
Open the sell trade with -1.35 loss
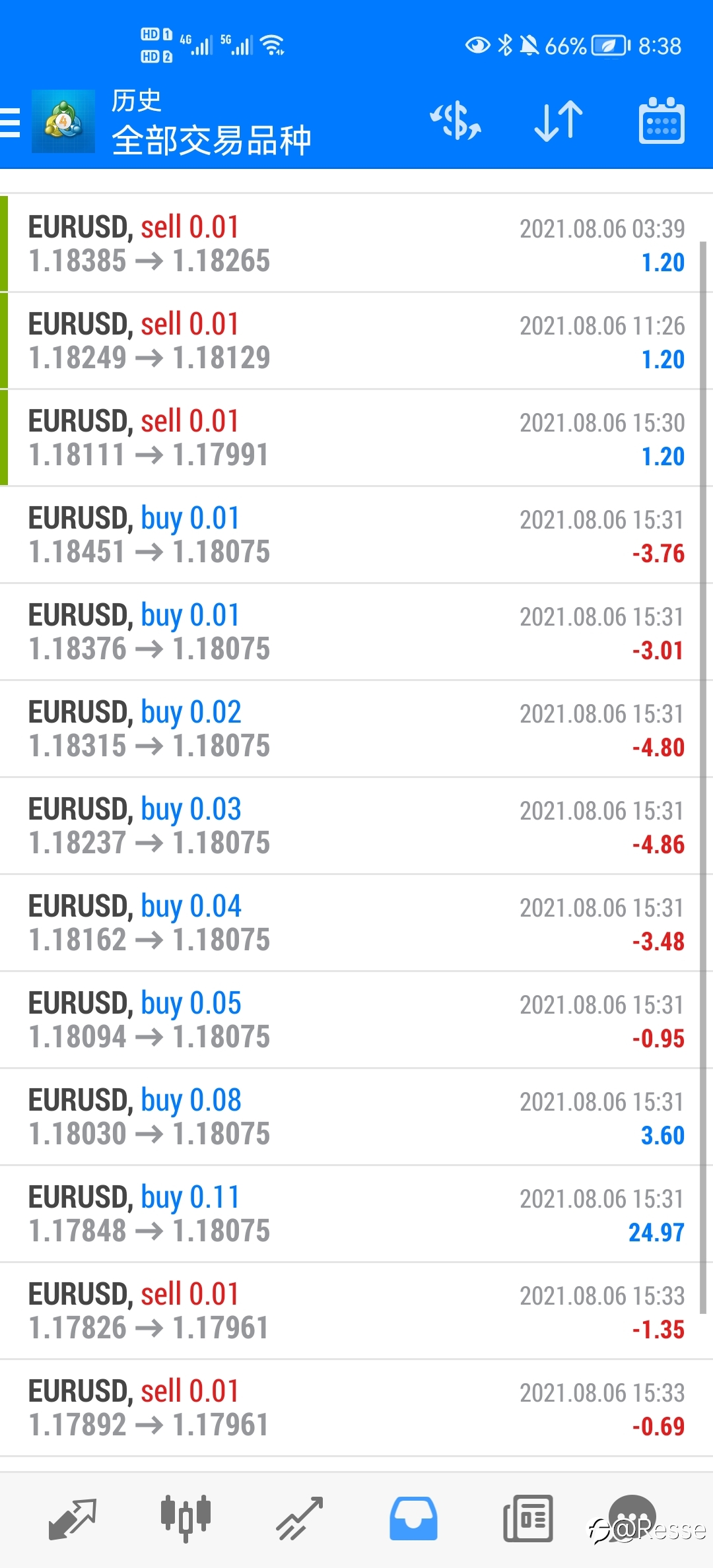click(356, 1311)
